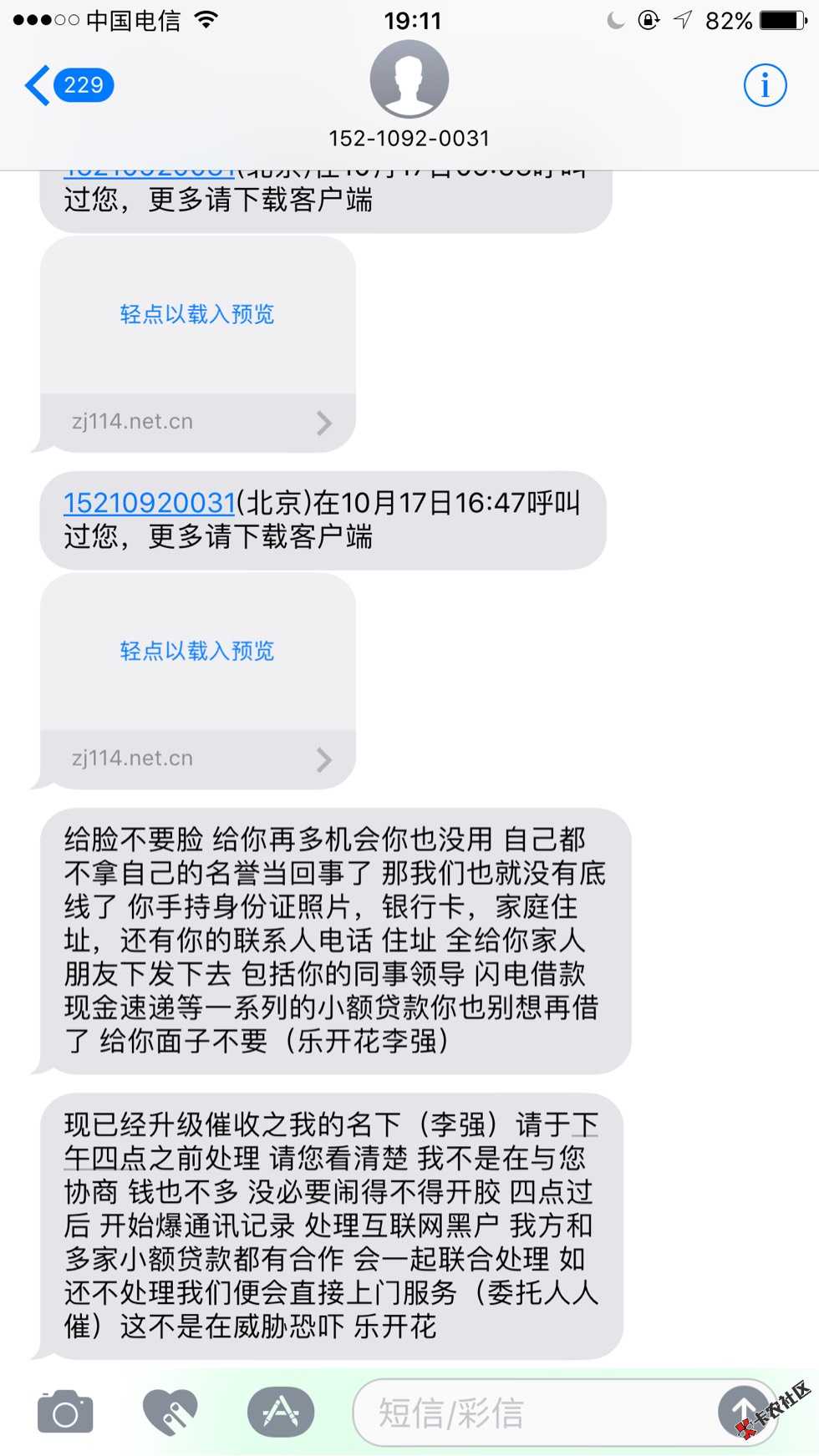
Task: Load the preview above the 16:47 call message
Action: pyautogui.click(x=197, y=315)
